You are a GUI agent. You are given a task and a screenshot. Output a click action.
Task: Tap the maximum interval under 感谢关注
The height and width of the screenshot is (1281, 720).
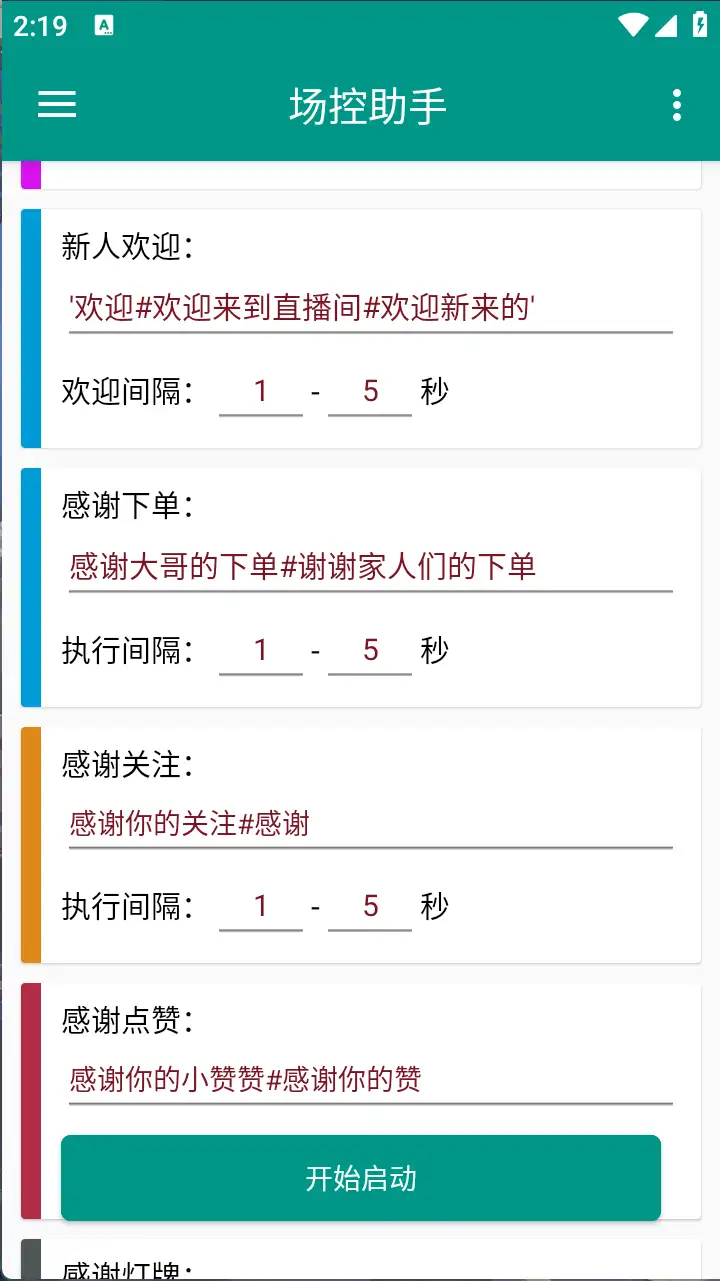click(369, 905)
